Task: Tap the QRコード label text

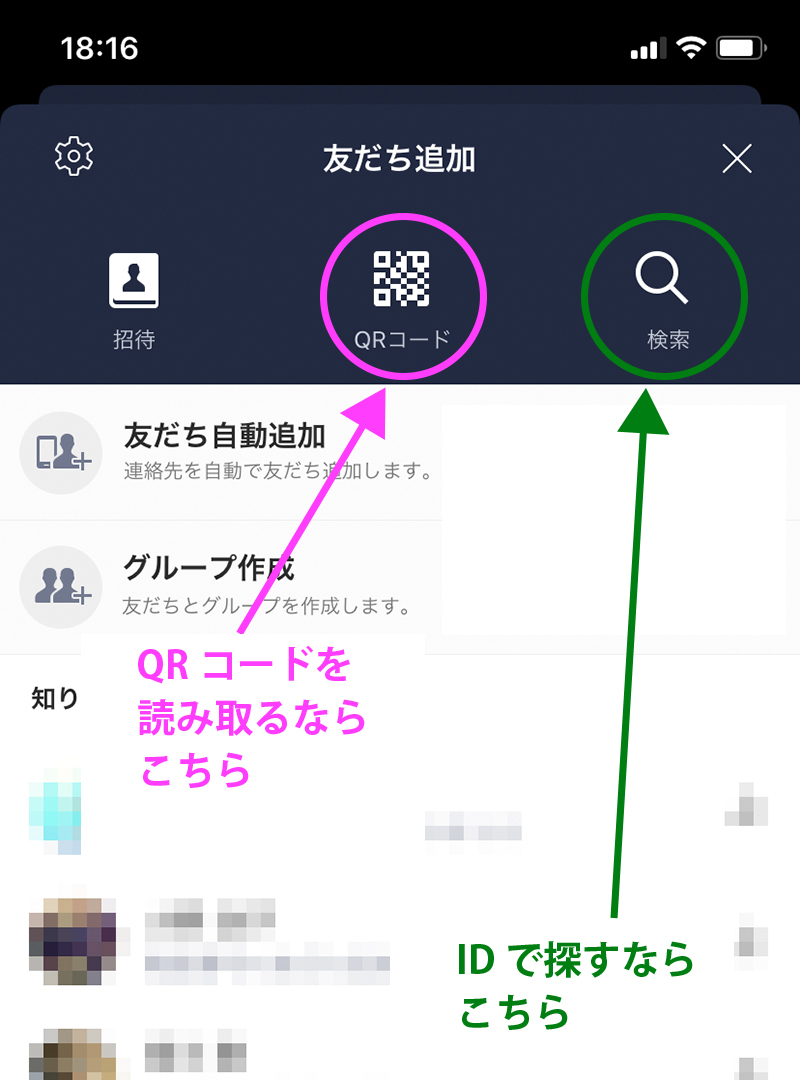Action: click(403, 340)
